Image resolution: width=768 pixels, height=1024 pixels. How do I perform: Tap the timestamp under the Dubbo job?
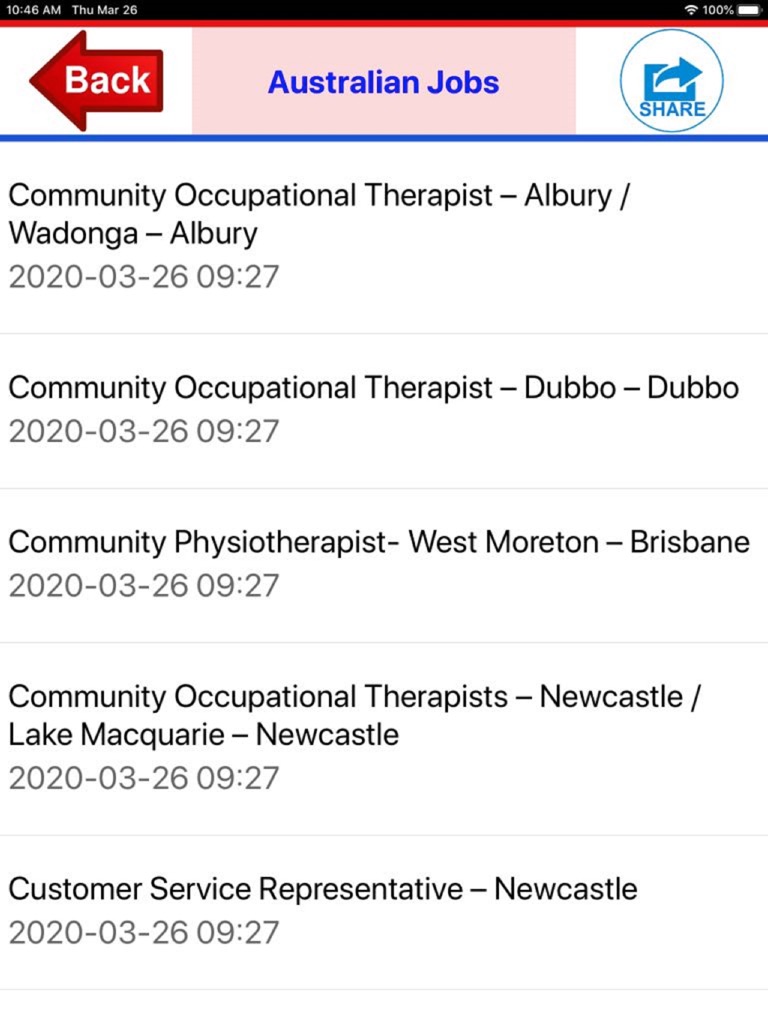tap(142, 431)
